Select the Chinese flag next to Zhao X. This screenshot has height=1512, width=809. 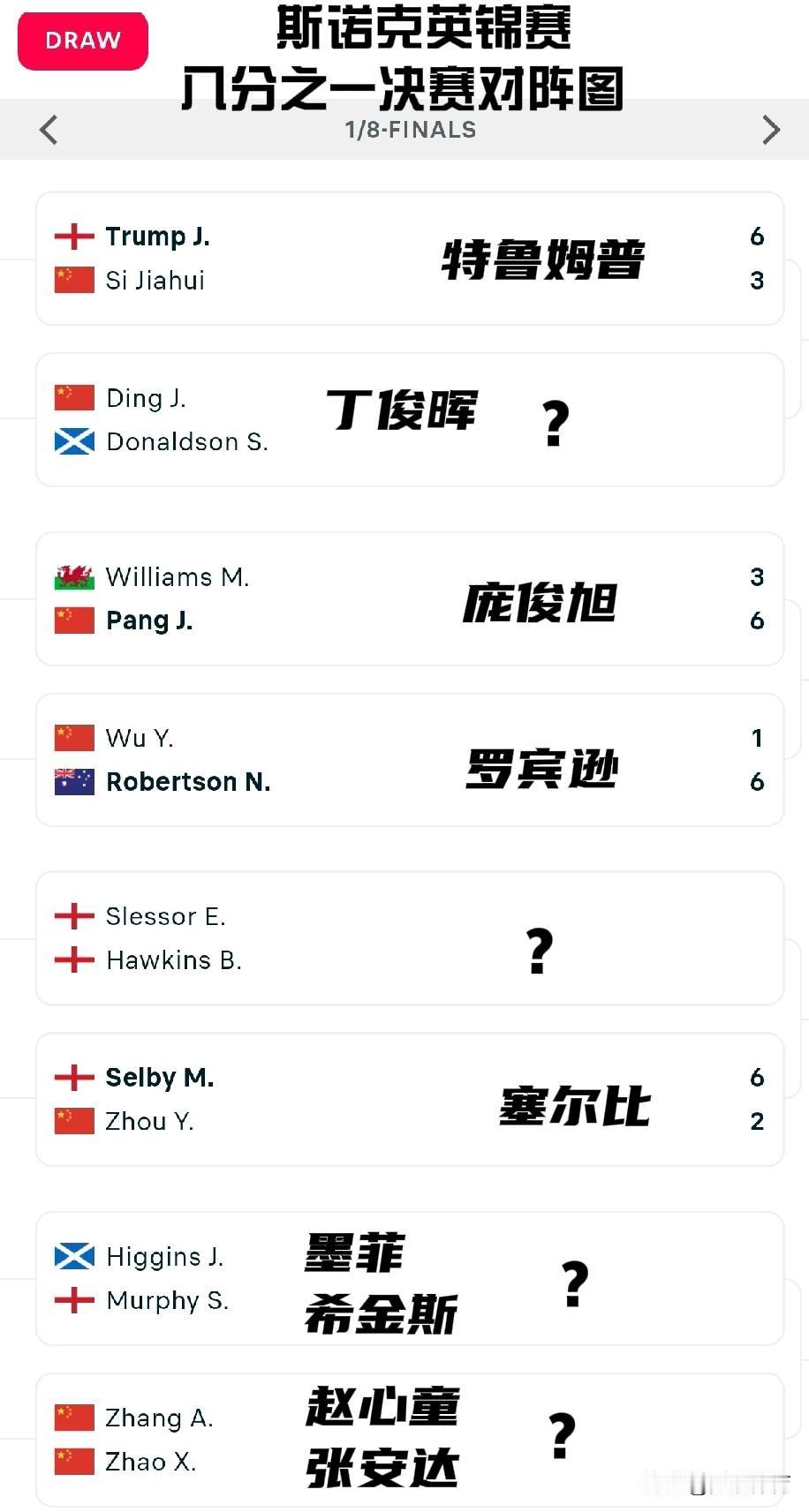click(x=74, y=1462)
